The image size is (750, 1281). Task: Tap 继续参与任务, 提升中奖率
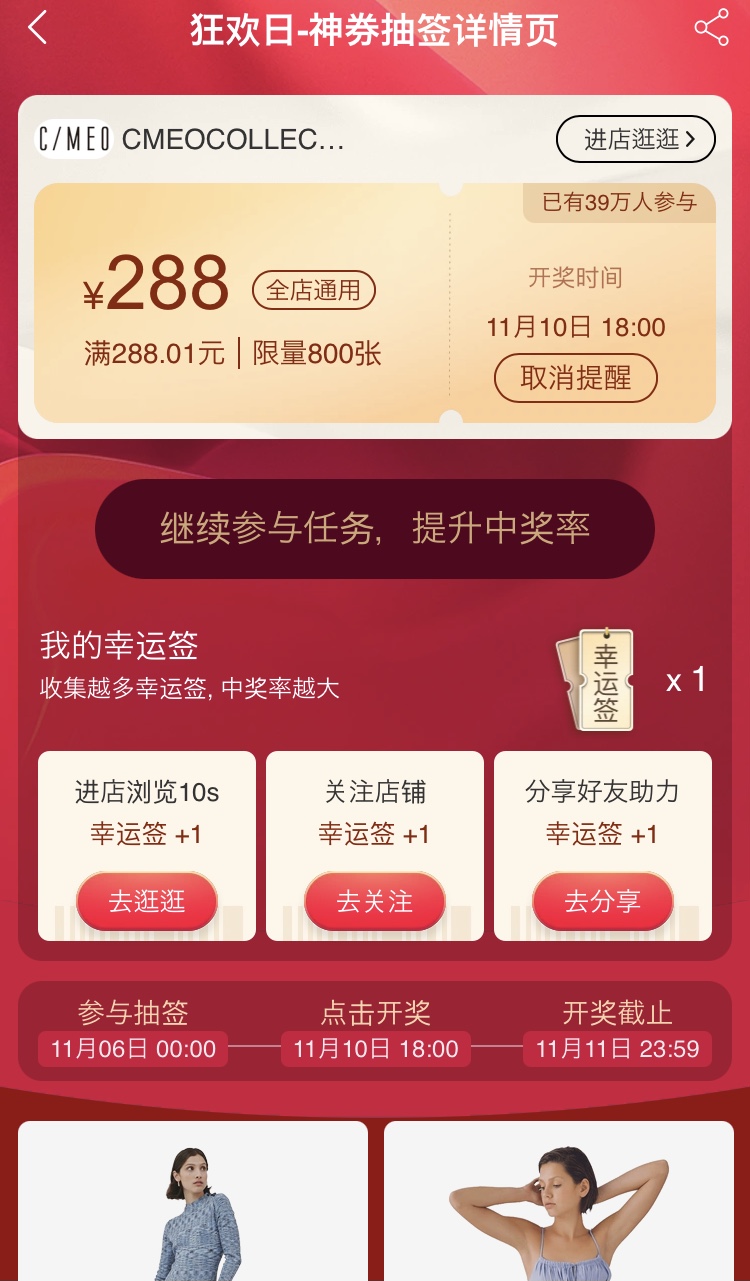pos(375,529)
